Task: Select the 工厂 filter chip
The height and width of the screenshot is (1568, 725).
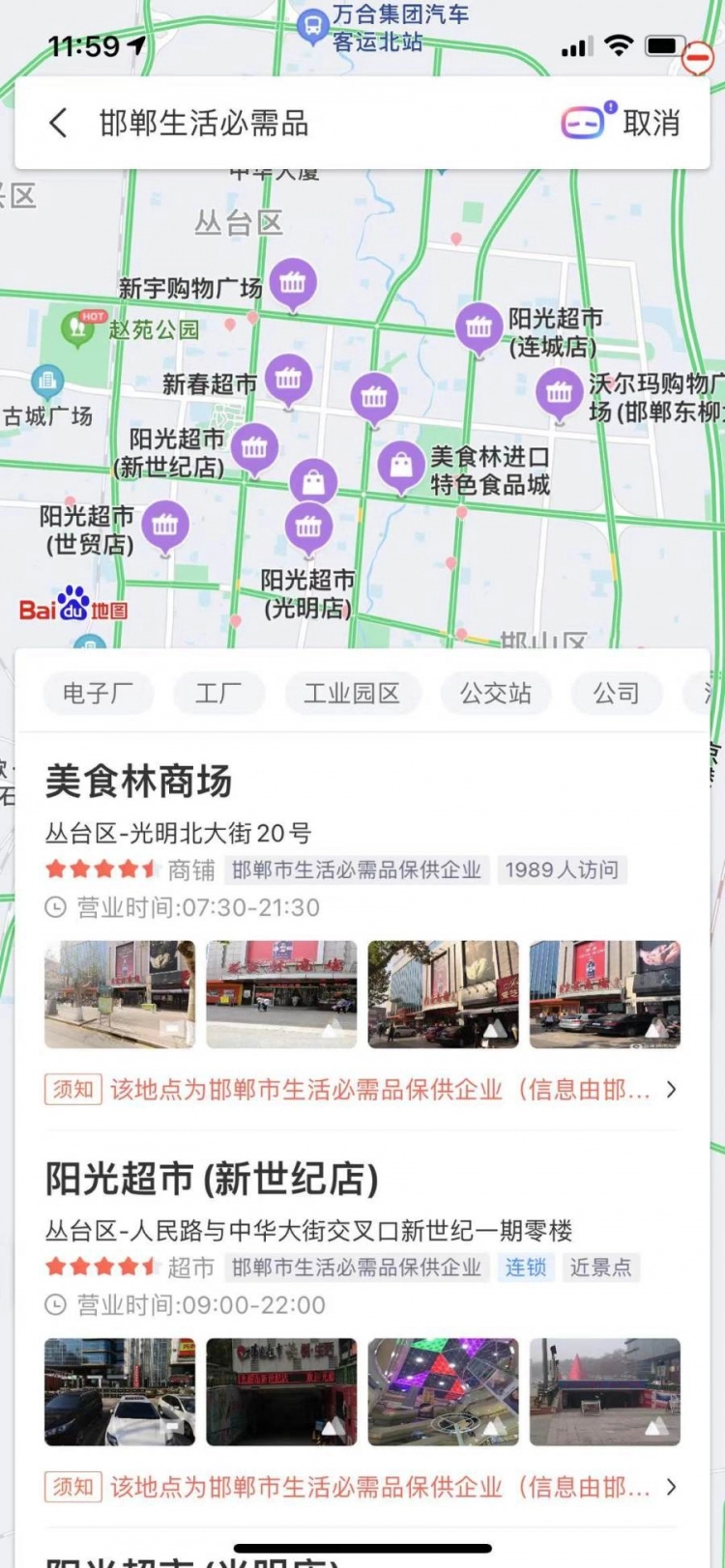Action: (218, 693)
